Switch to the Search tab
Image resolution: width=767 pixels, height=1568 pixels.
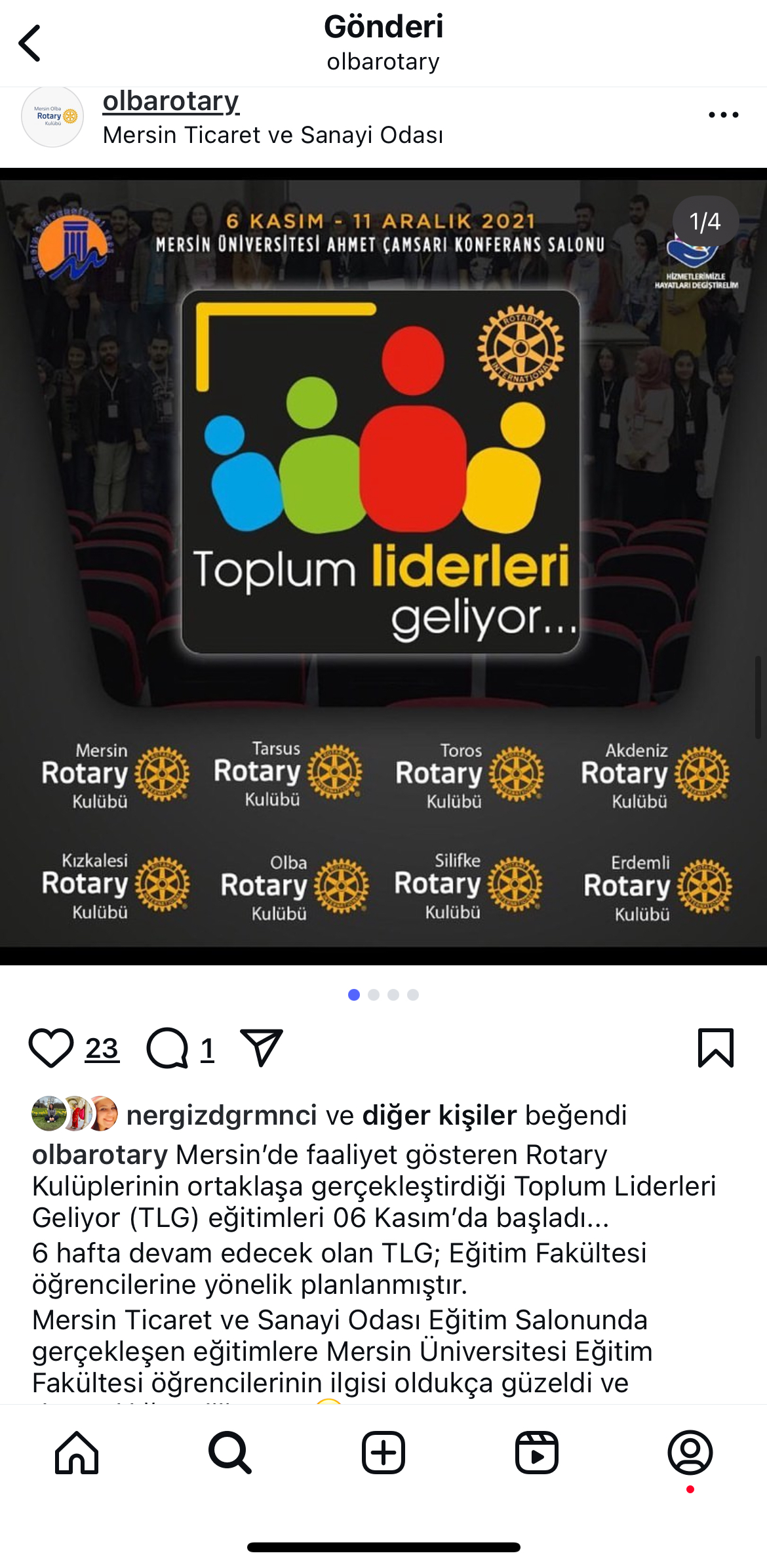click(x=230, y=1452)
